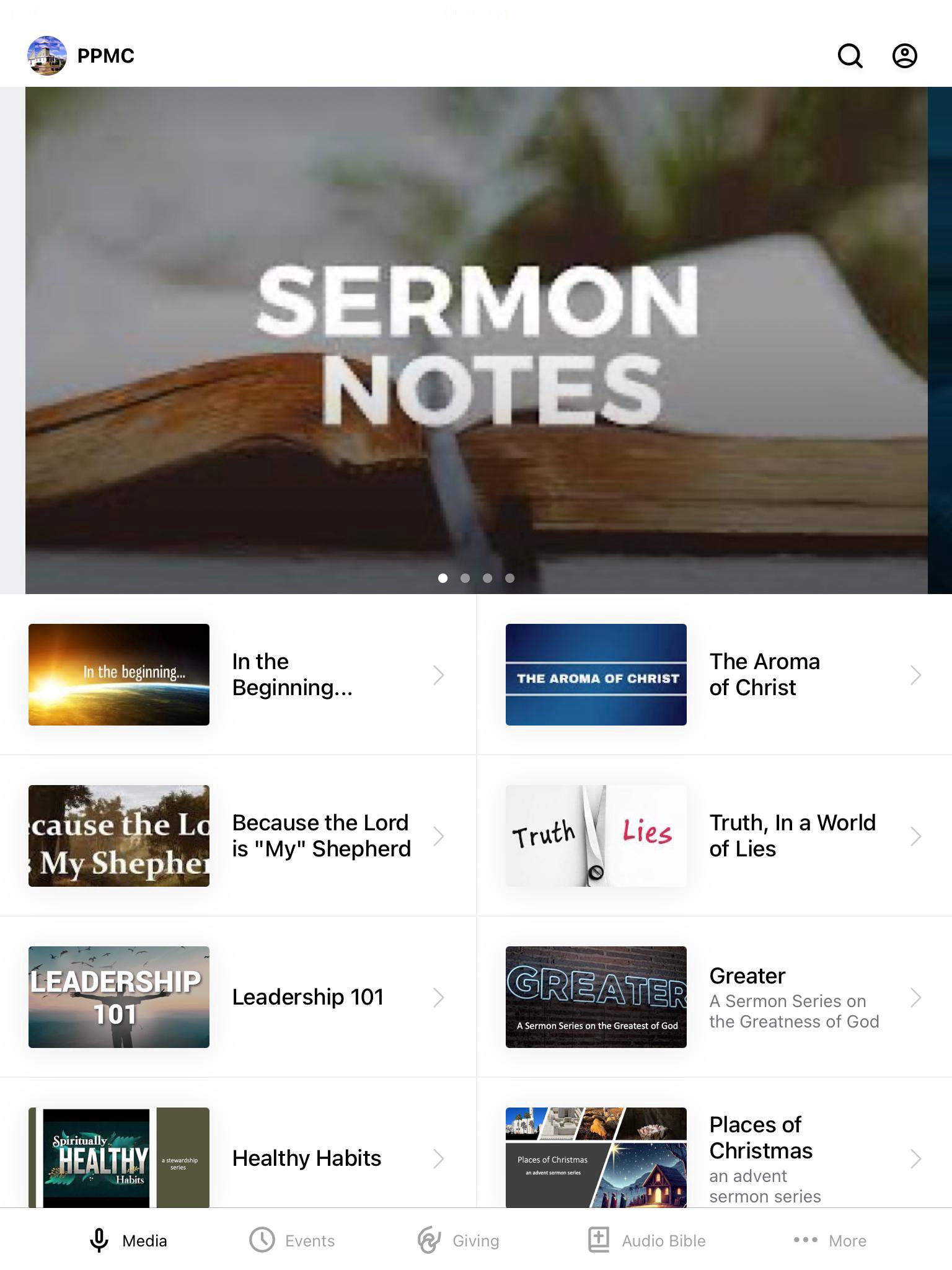Switch to the Events tab
Image resolution: width=952 pixels, height=1270 pixels.
(x=293, y=1240)
